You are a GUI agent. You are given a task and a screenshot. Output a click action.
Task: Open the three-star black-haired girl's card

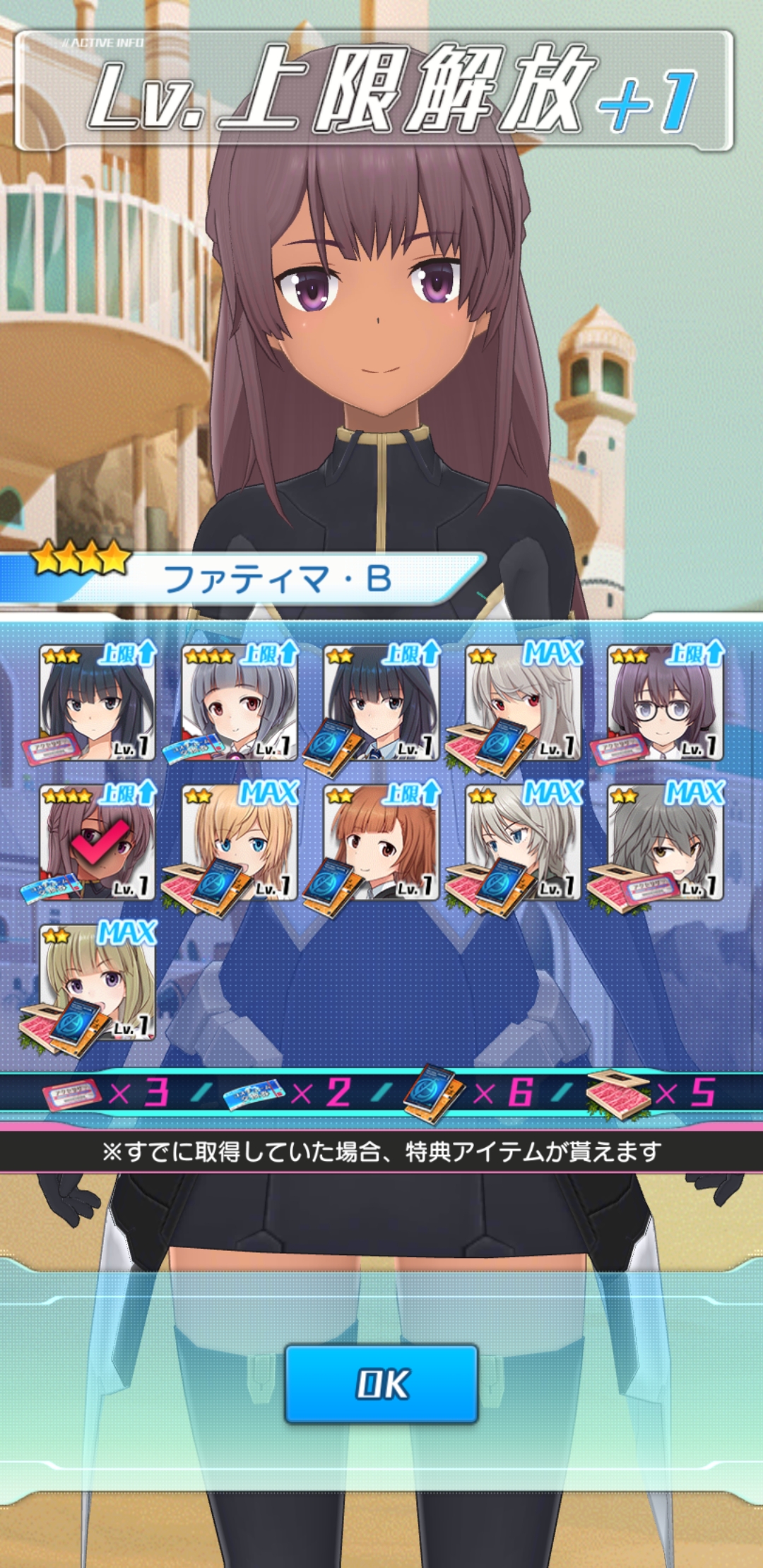[97, 703]
